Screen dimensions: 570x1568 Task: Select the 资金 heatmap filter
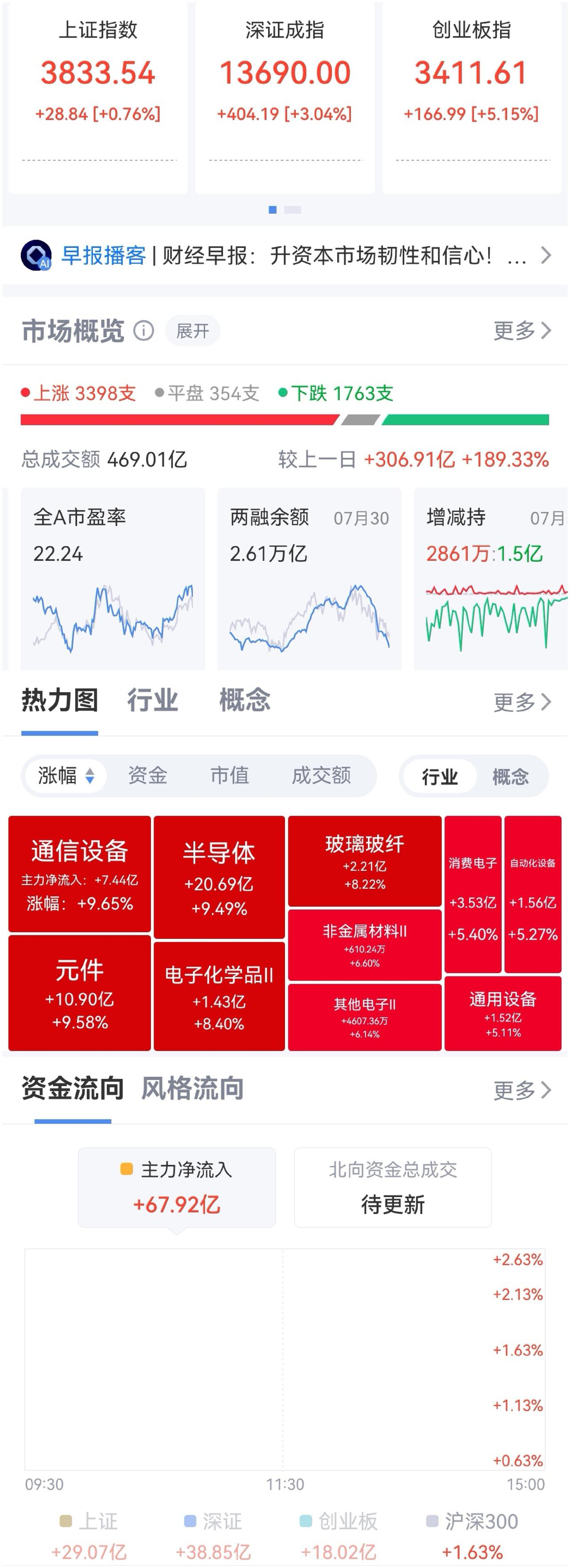[x=147, y=776]
